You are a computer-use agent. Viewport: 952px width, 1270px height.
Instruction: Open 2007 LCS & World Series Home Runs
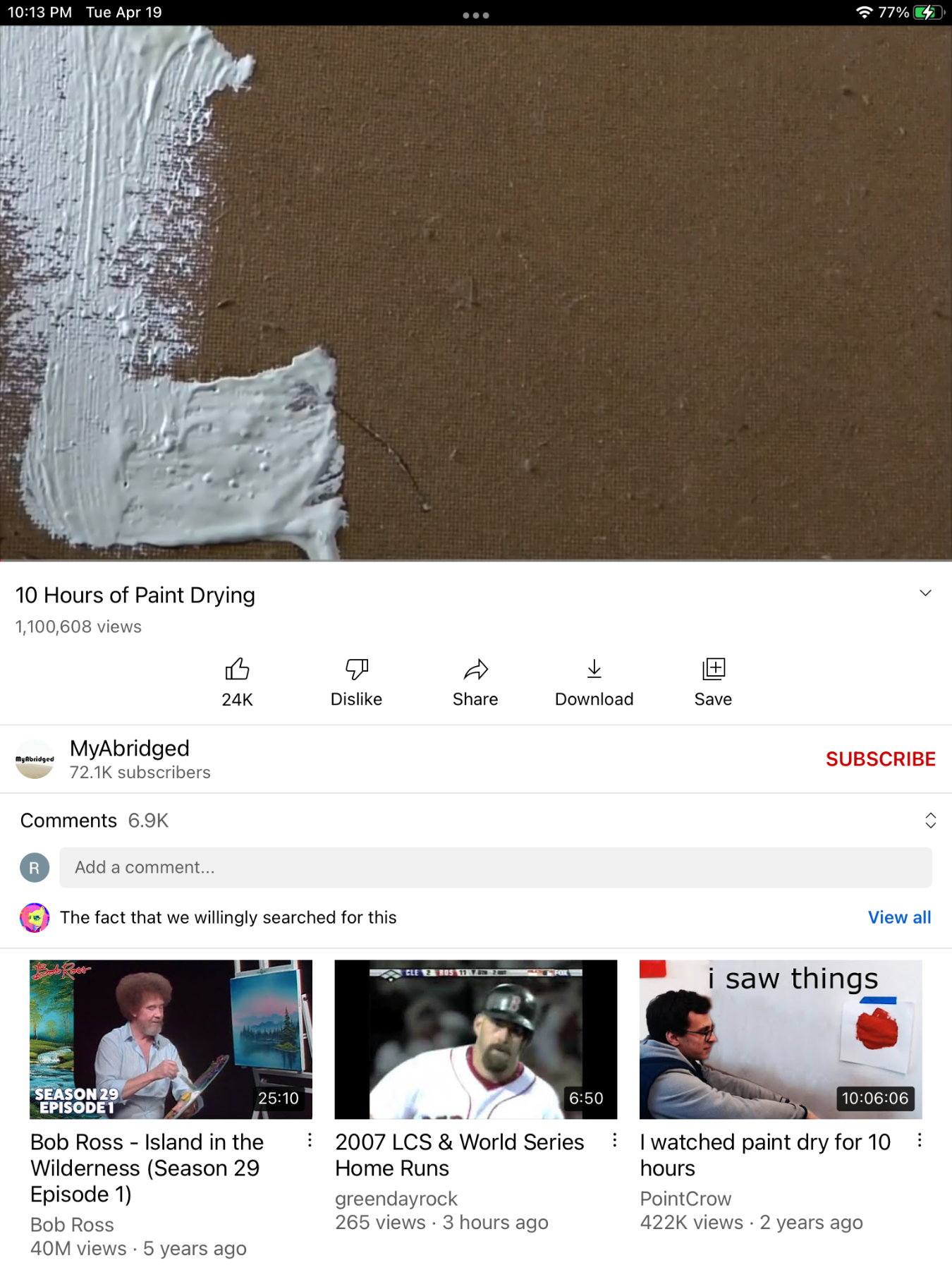(x=475, y=1039)
